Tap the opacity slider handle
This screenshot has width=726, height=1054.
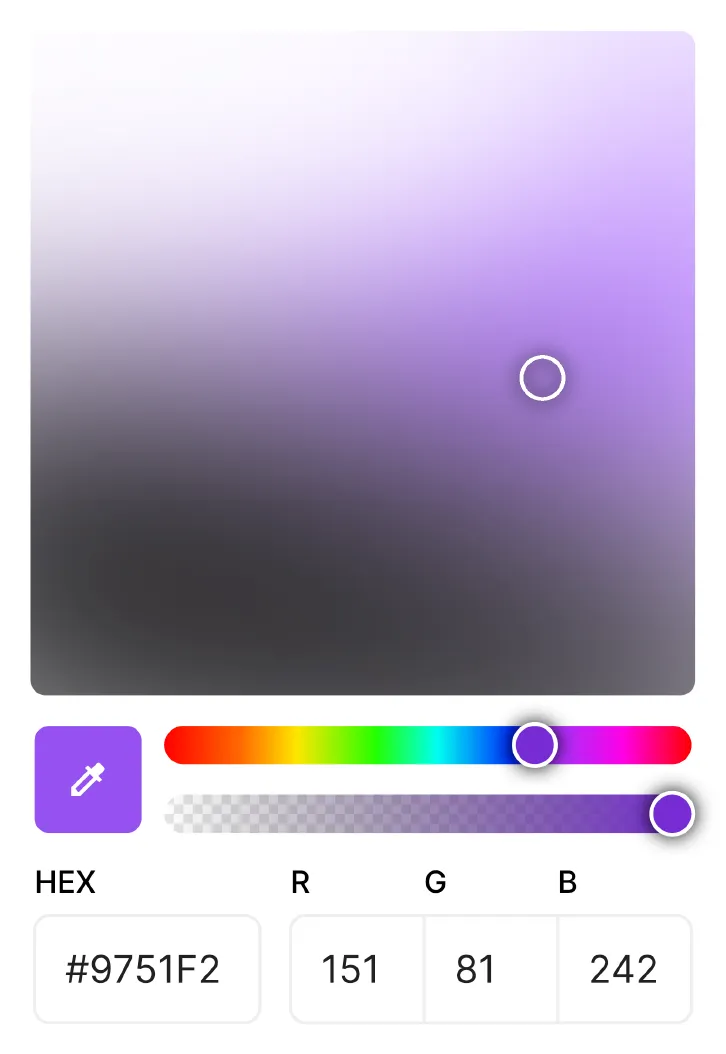(x=672, y=813)
